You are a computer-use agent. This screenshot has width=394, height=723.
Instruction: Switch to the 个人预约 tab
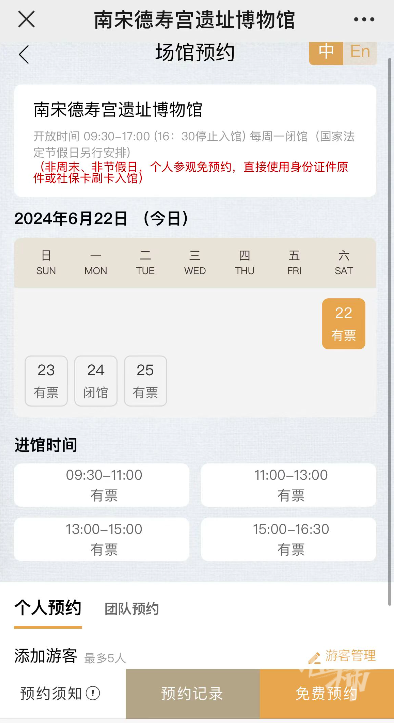[48, 608]
